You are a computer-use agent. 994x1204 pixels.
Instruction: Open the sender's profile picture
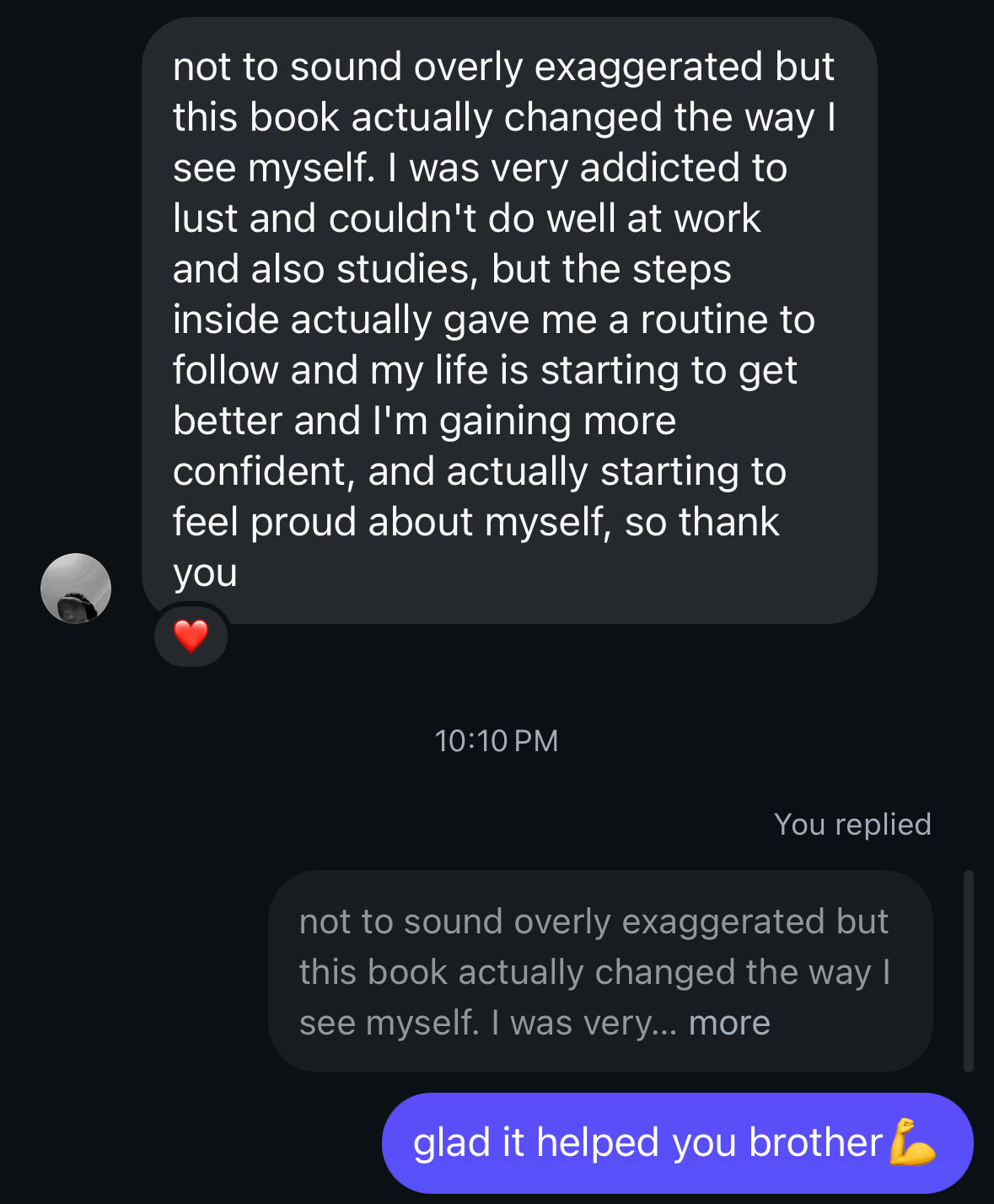[76, 589]
